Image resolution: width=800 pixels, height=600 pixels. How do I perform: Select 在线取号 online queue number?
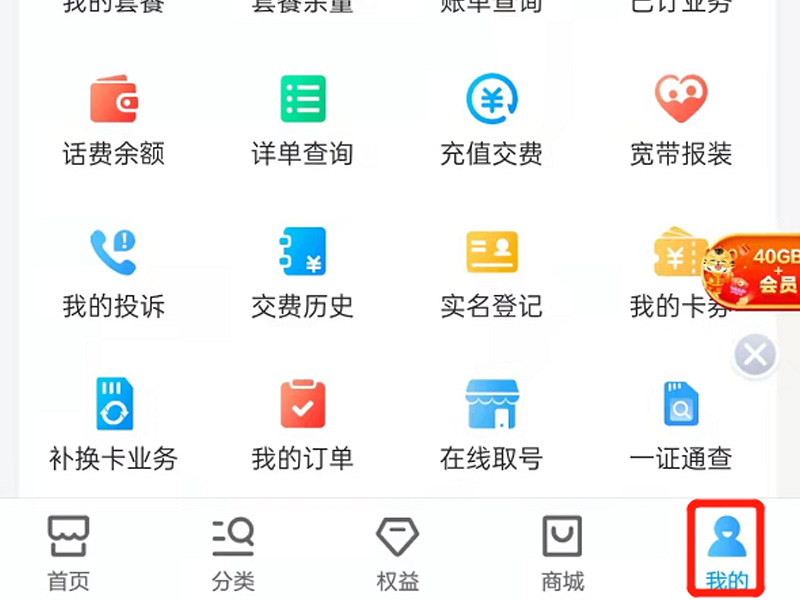491,425
